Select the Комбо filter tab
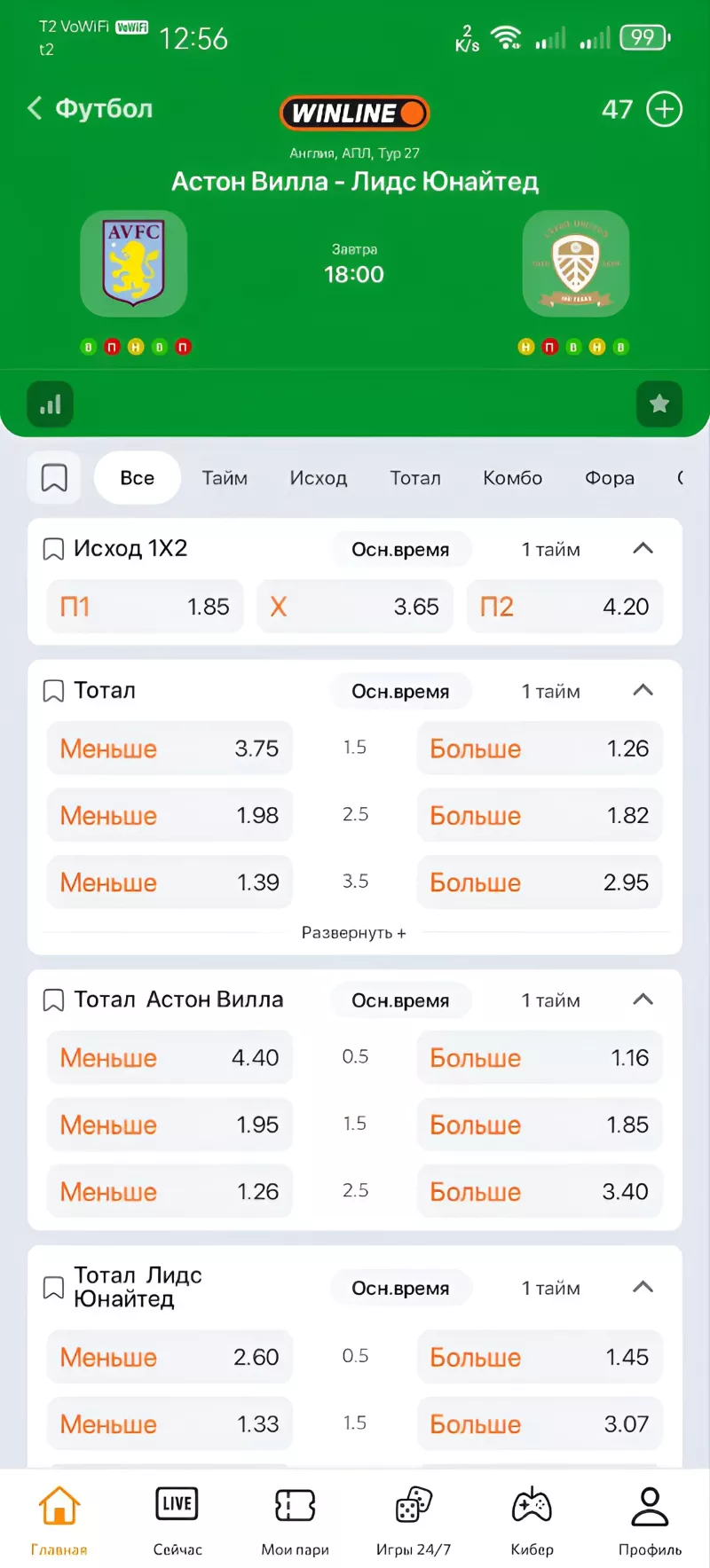This screenshot has height=1568, width=710. click(x=512, y=478)
